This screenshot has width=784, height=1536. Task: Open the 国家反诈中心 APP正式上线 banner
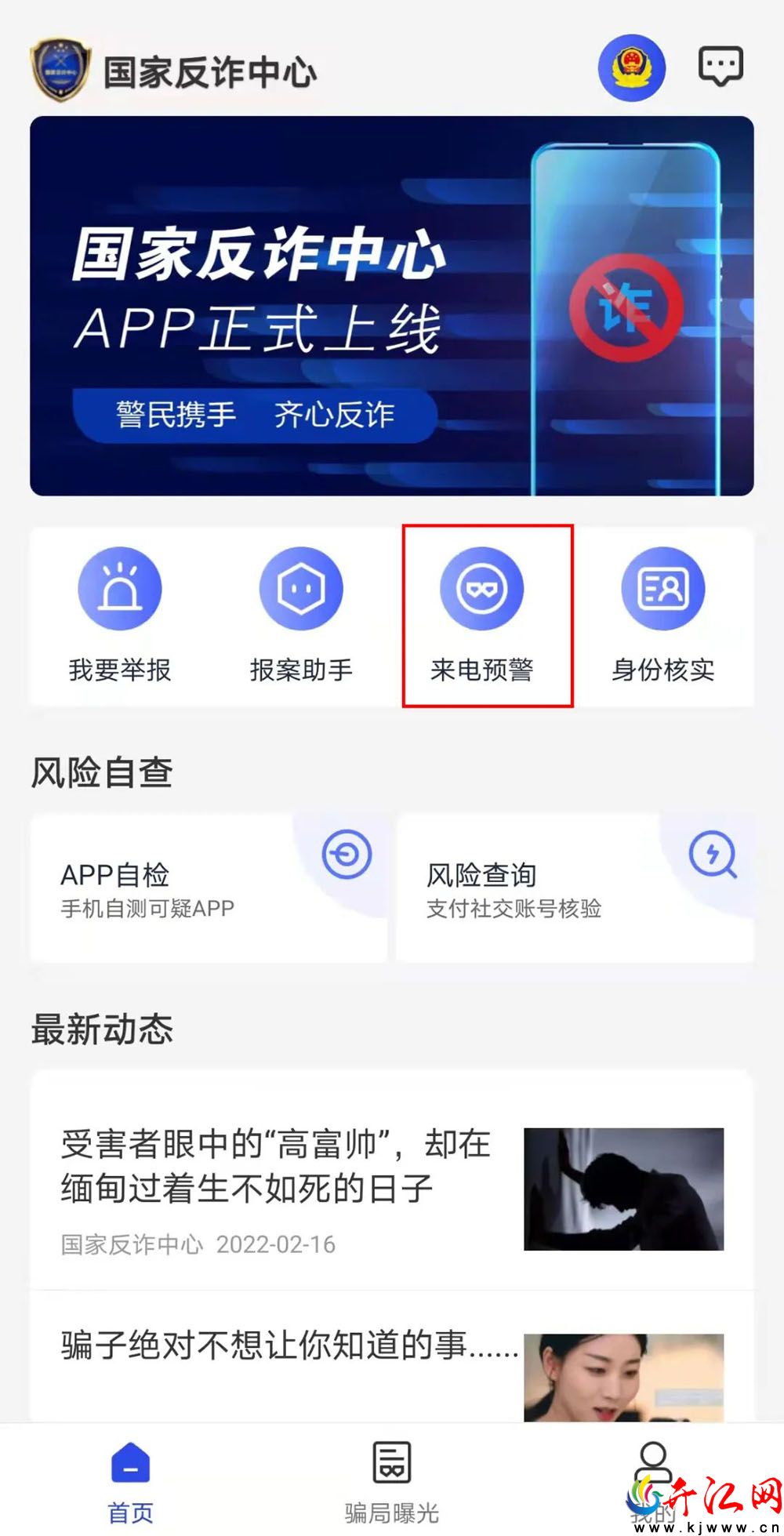coord(392,306)
